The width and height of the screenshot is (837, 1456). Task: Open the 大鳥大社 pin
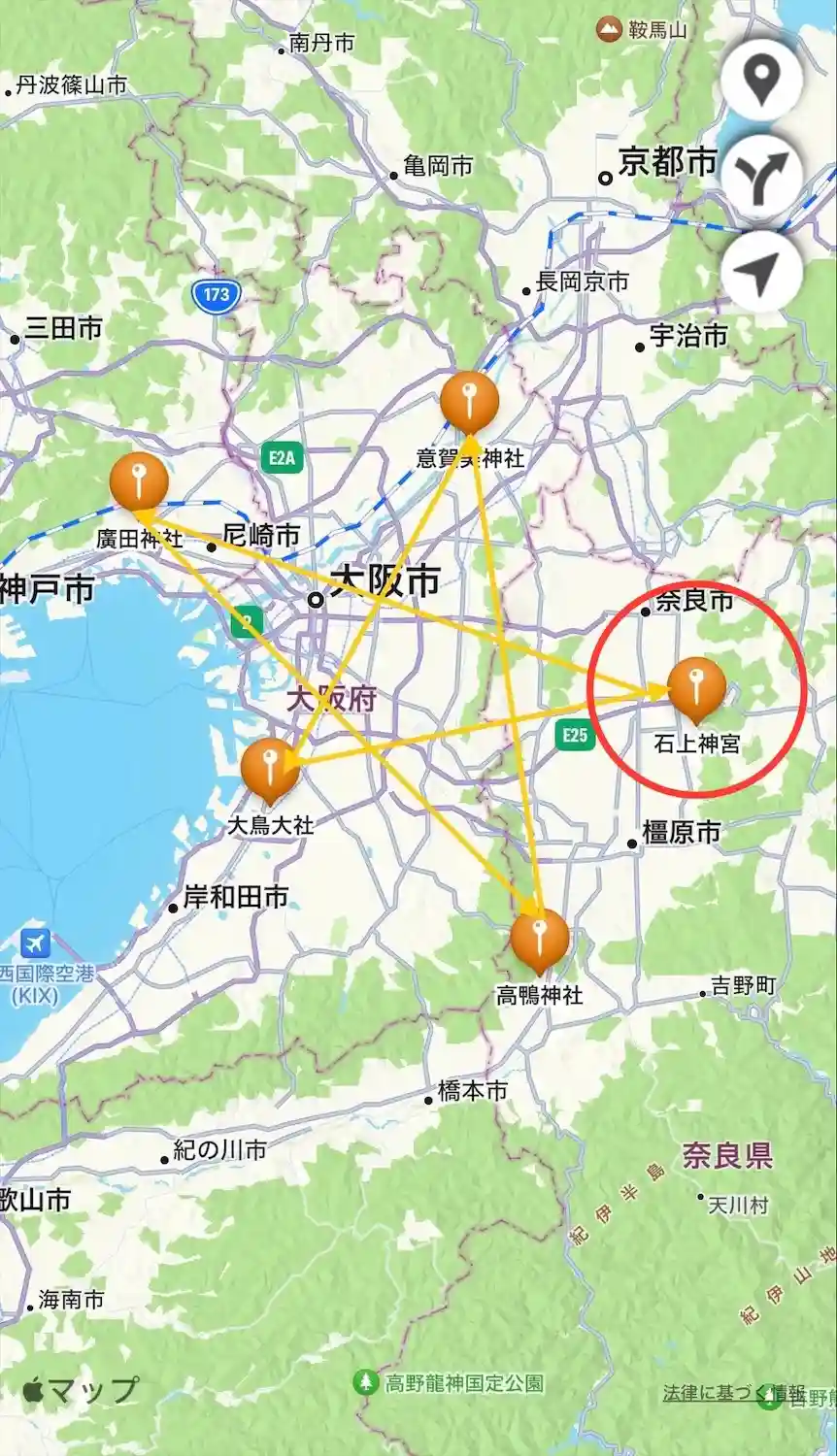point(270,768)
